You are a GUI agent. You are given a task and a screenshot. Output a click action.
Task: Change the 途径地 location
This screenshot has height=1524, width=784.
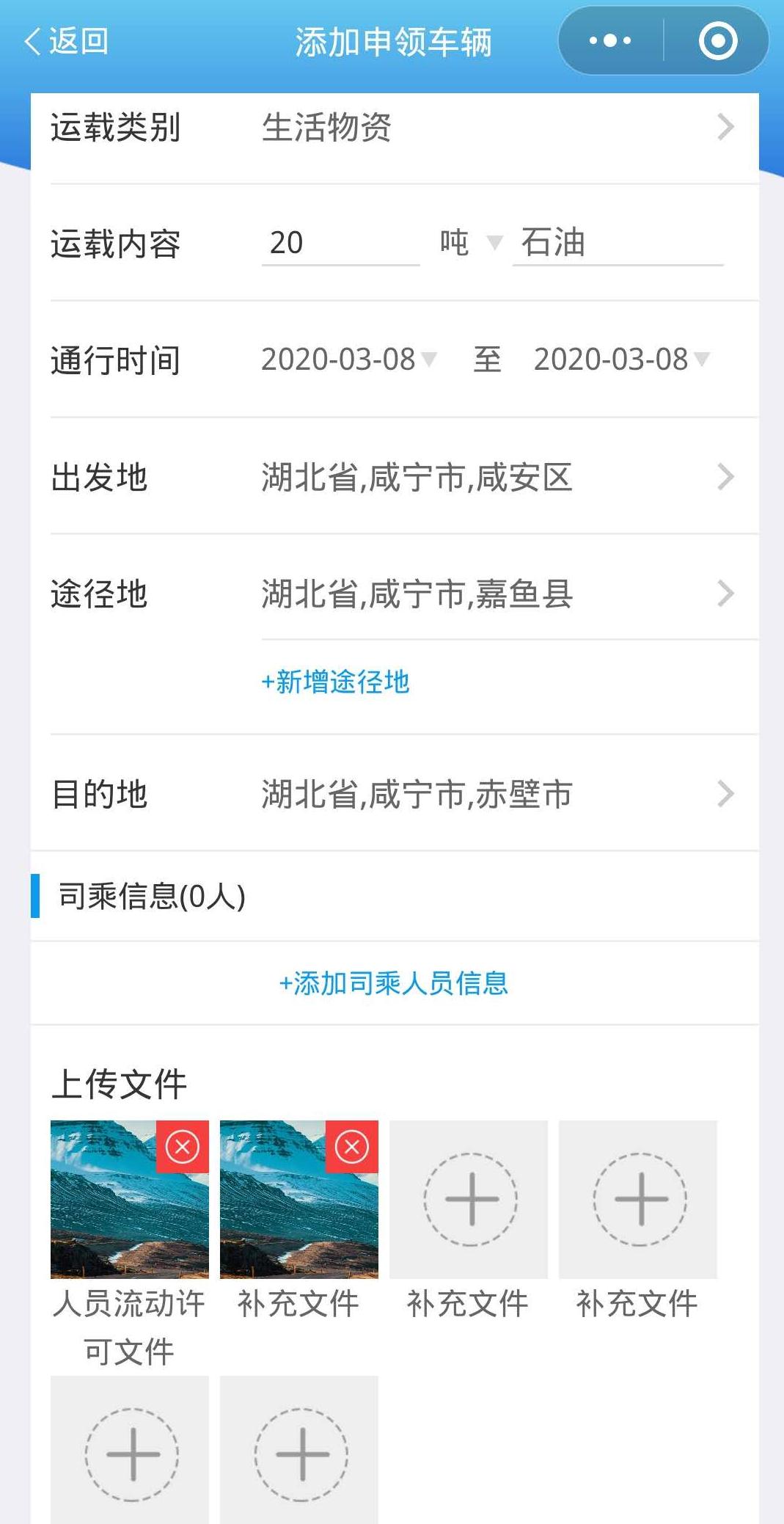499,594
